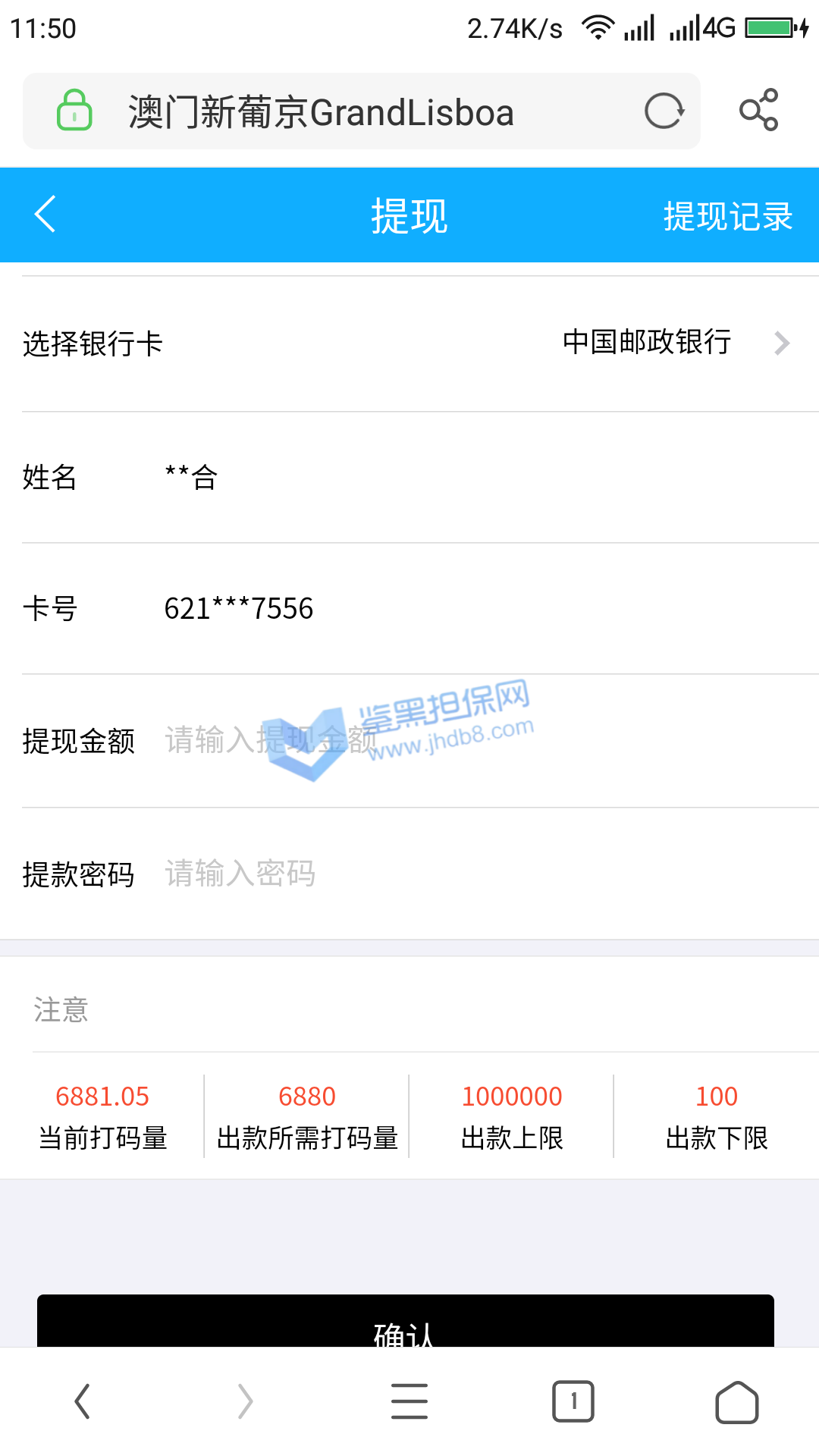Open the browser tab switcher
Screen dimensions: 819x1456
click(x=573, y=1401)
